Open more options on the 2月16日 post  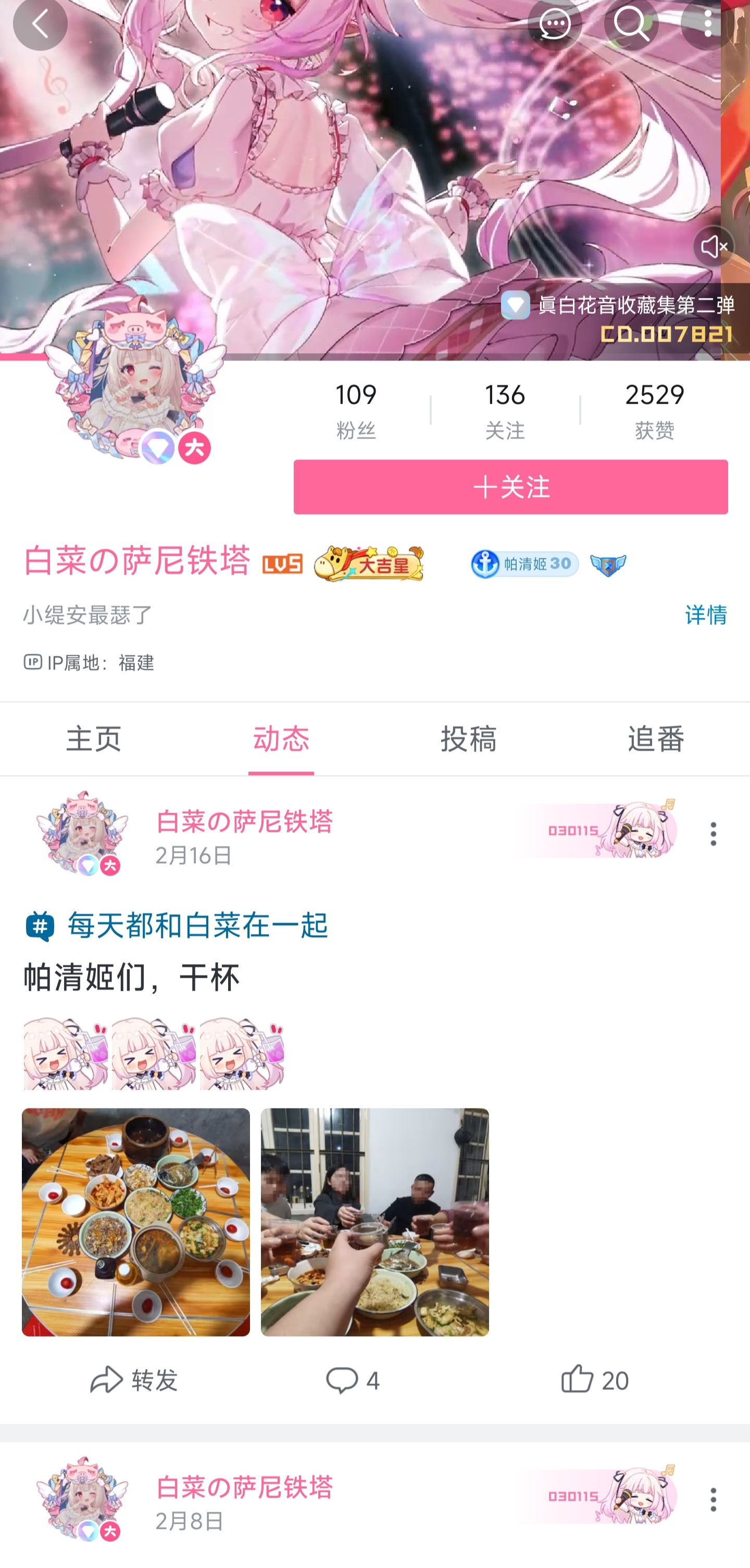tap(714, 834)
